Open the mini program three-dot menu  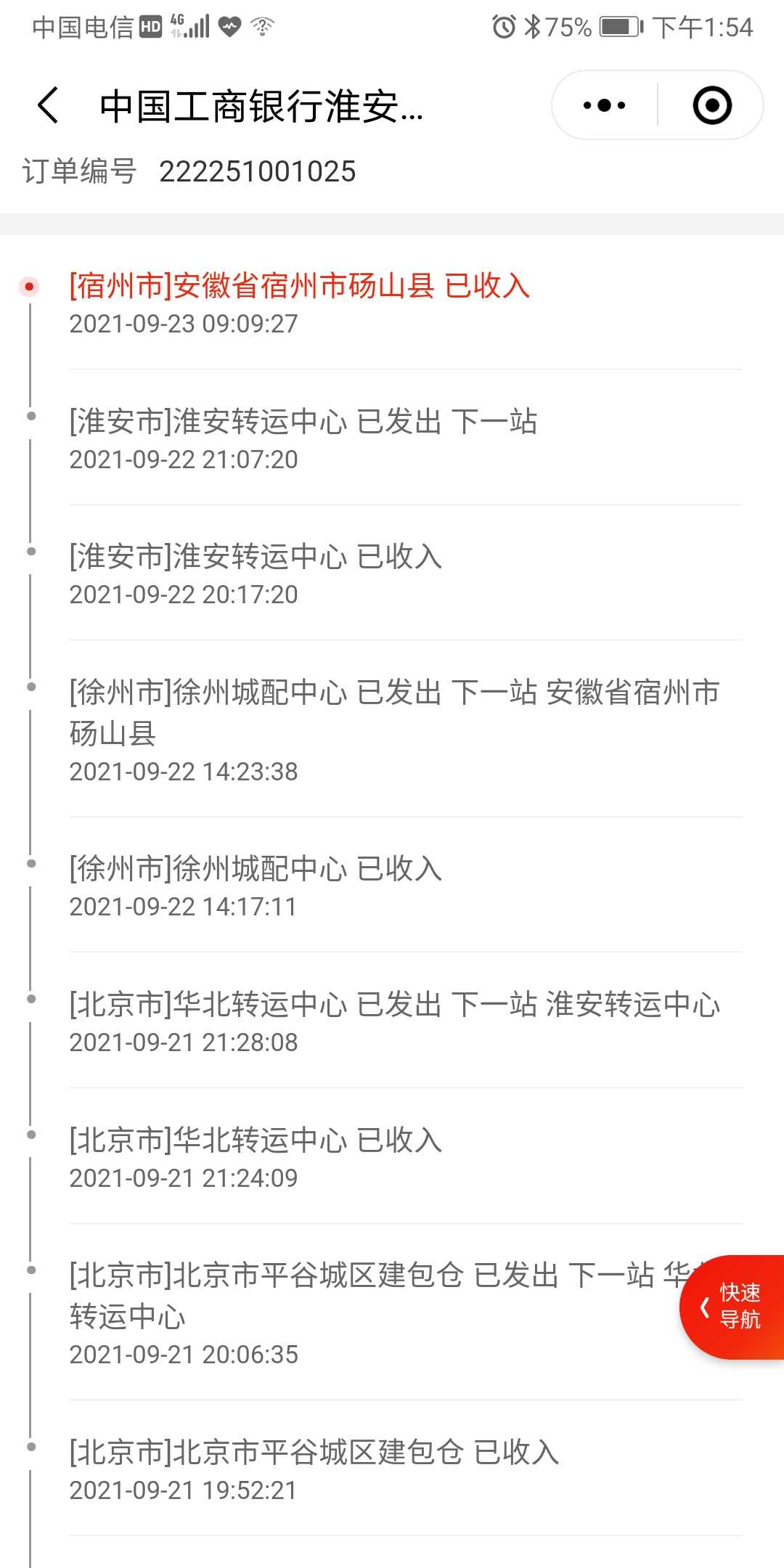pyautogui.click(x=604, y=106)
